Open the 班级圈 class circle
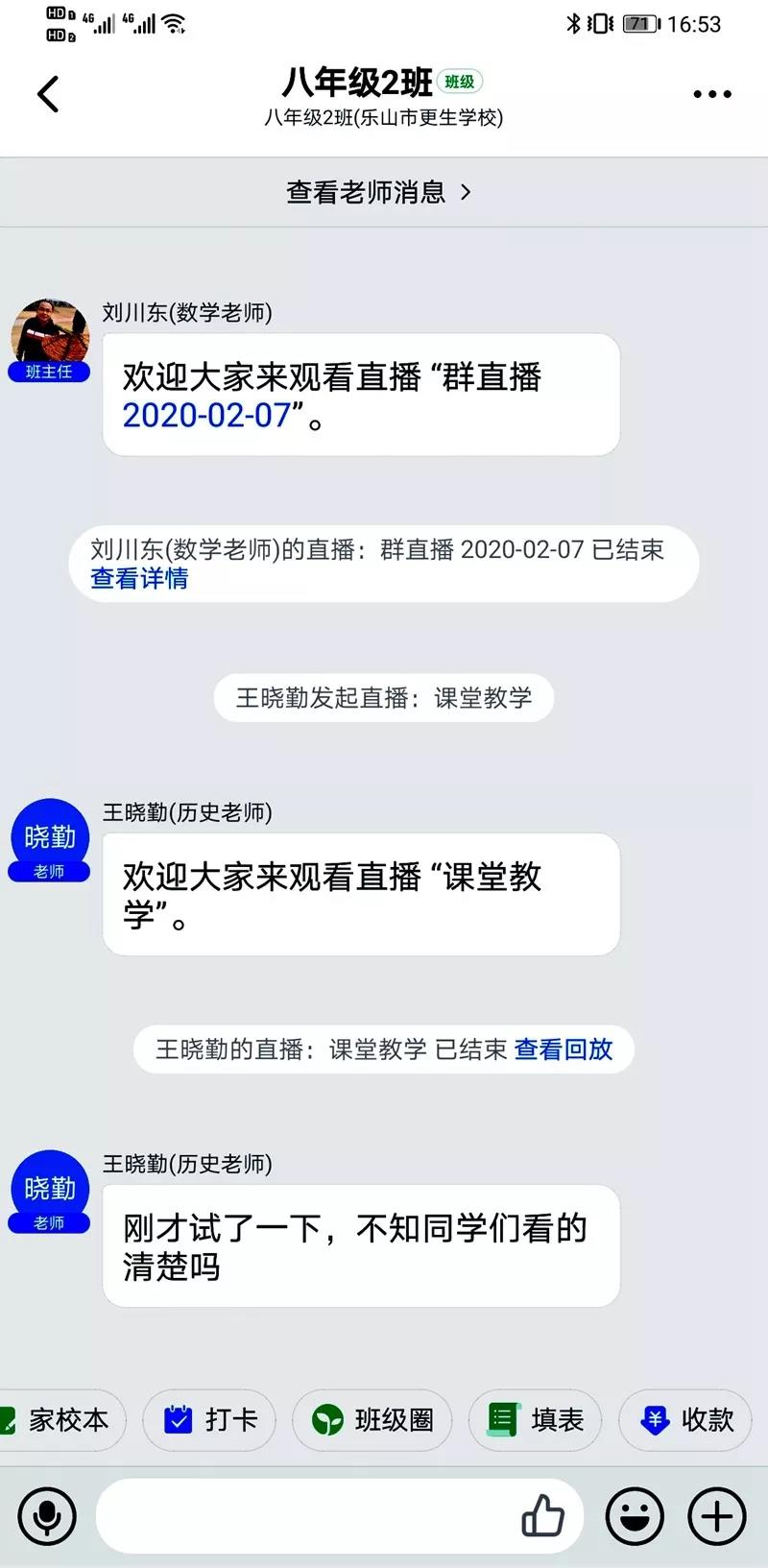 point(372,1420)
